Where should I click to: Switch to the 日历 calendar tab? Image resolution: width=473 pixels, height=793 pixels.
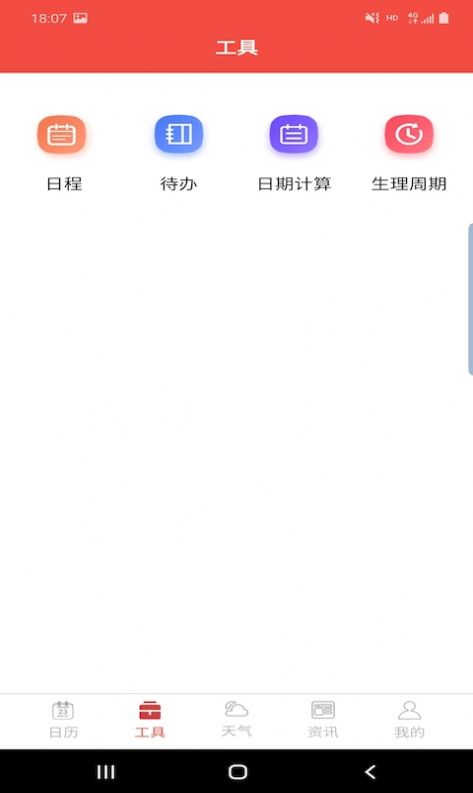click(63, 720)
